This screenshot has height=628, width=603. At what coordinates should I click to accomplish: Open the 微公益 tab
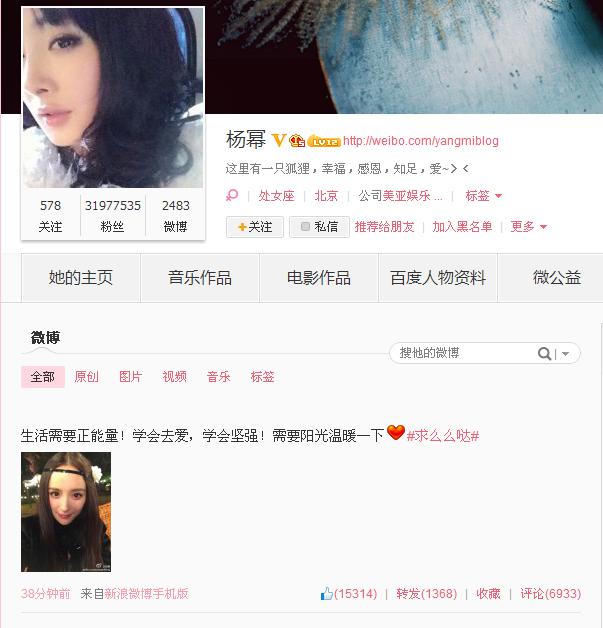pyautogui.click(x=556, y=278)
